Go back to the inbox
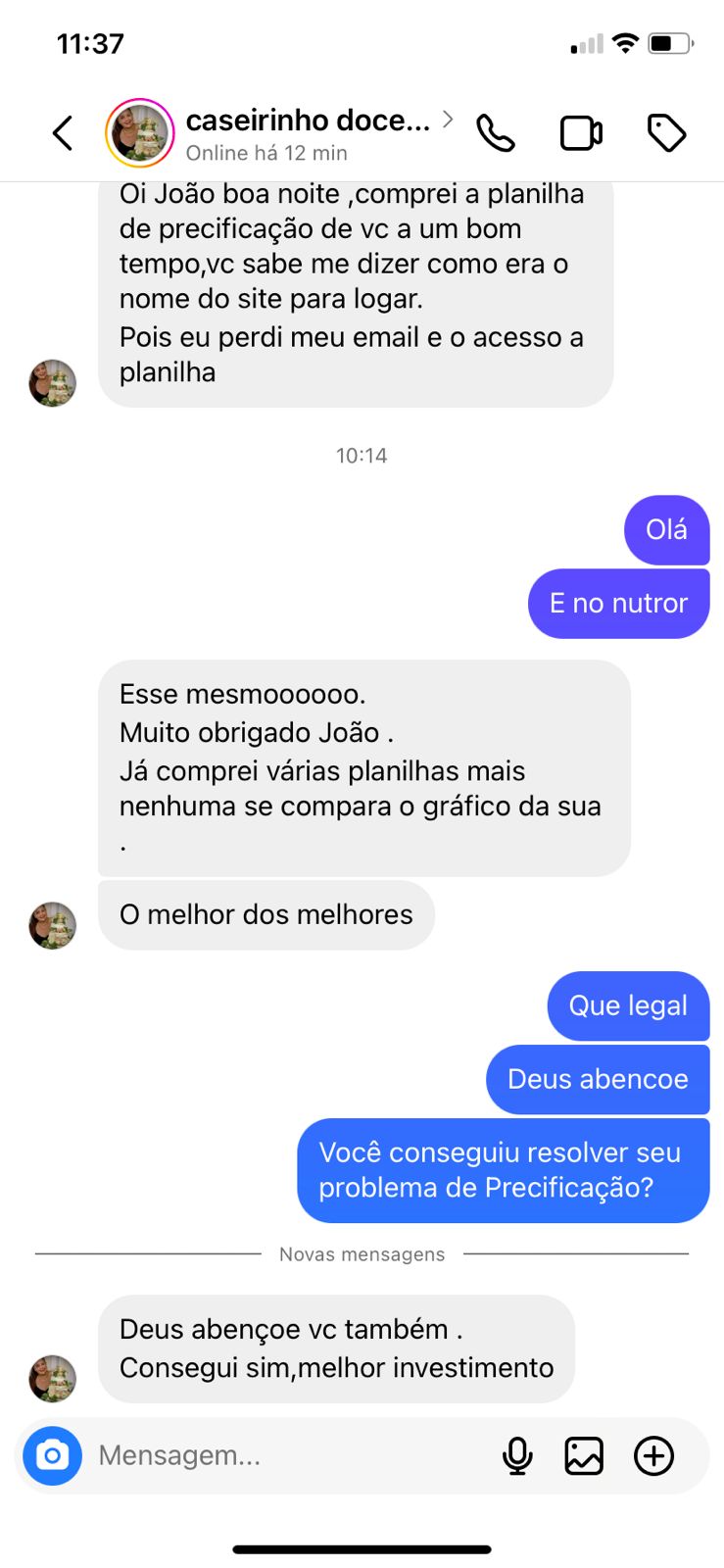This screenshot has height=1568, width=724. tap(64, 133)
